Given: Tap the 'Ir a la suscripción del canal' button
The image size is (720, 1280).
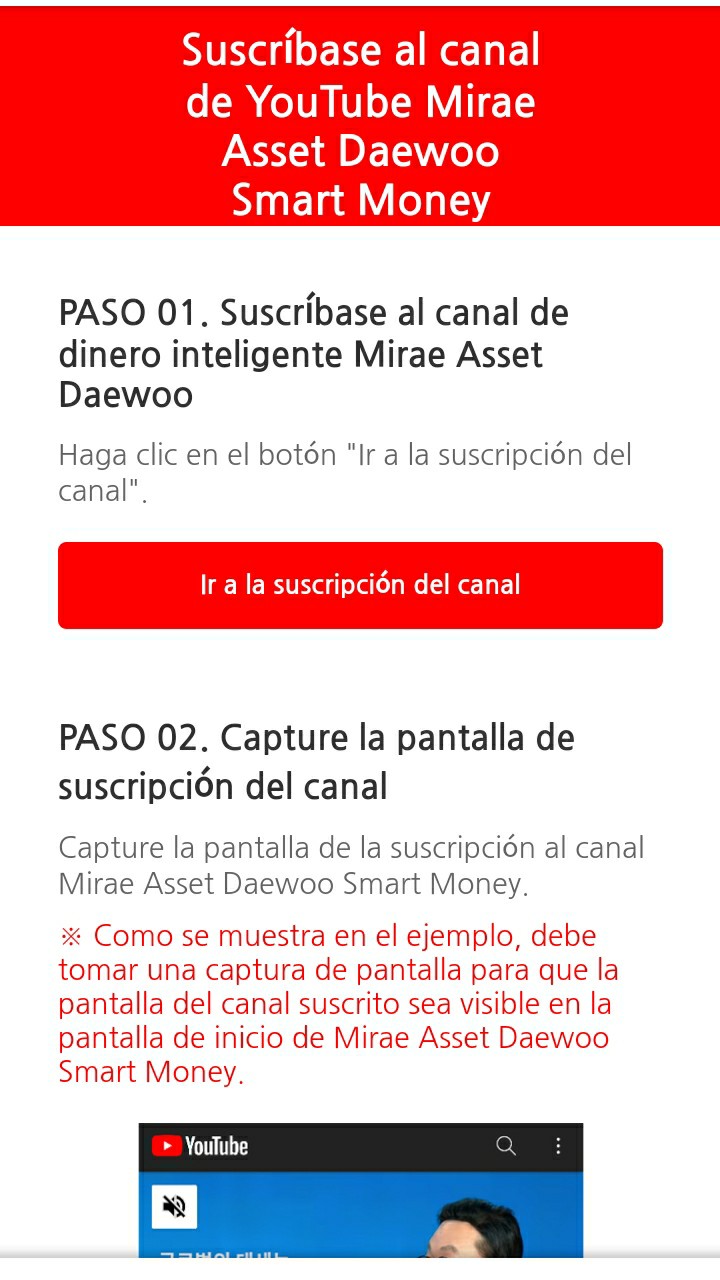Looking at the screenshot, I should click(x=360, y=585).
